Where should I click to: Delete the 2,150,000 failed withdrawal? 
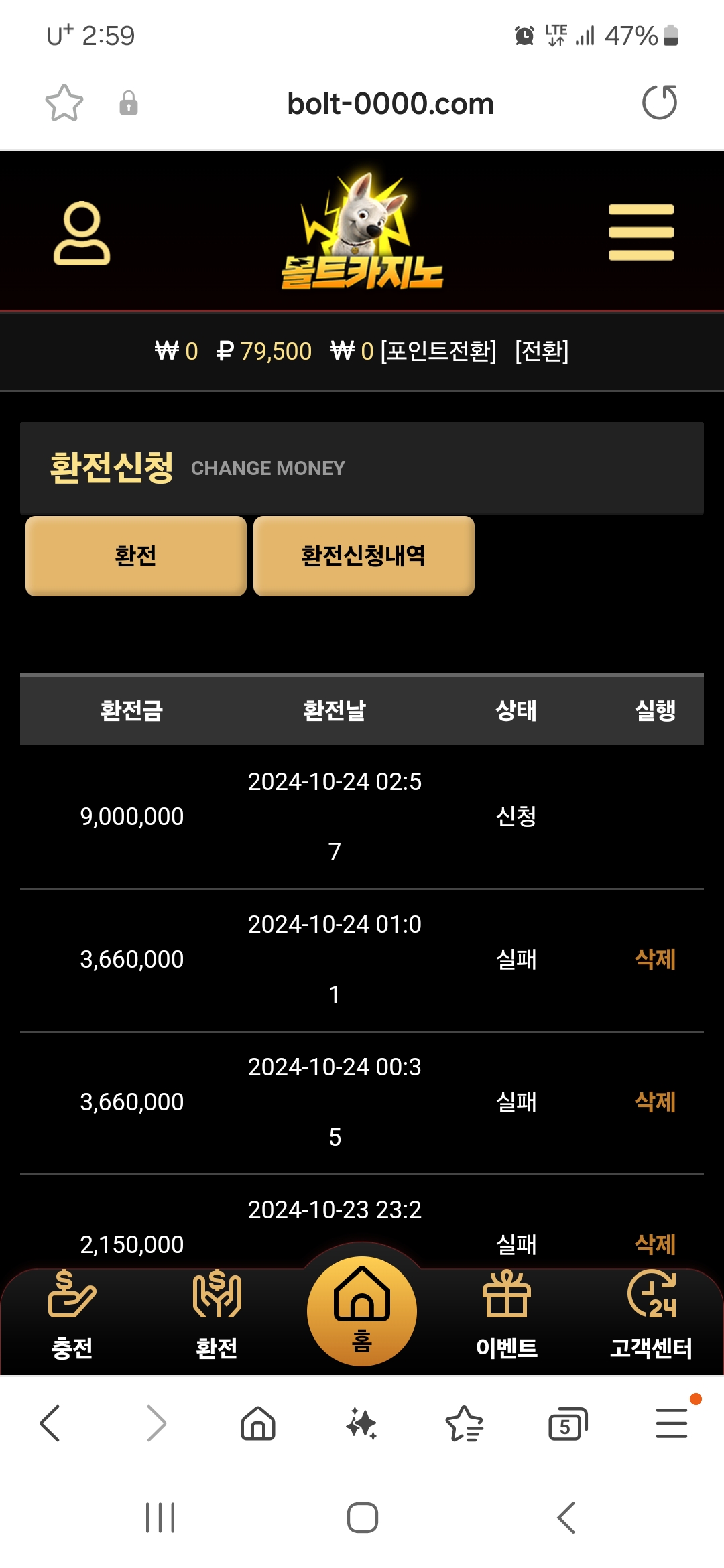[x=655, y=1244]
